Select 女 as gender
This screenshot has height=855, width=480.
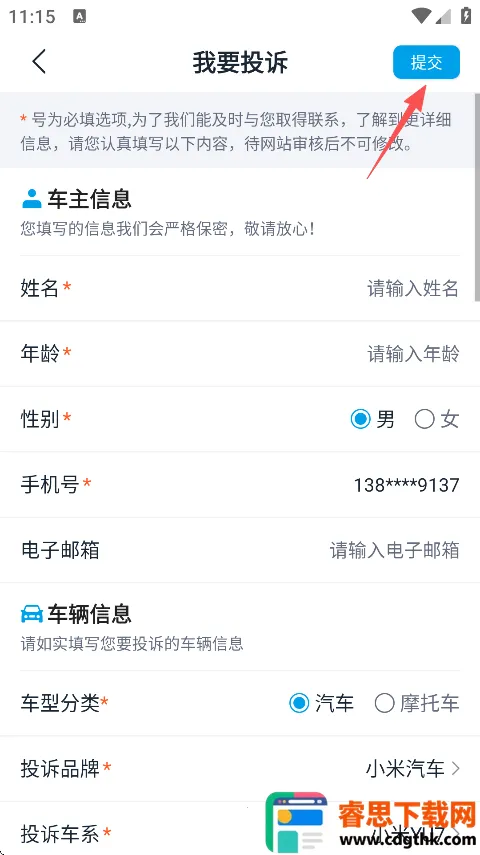437,419
